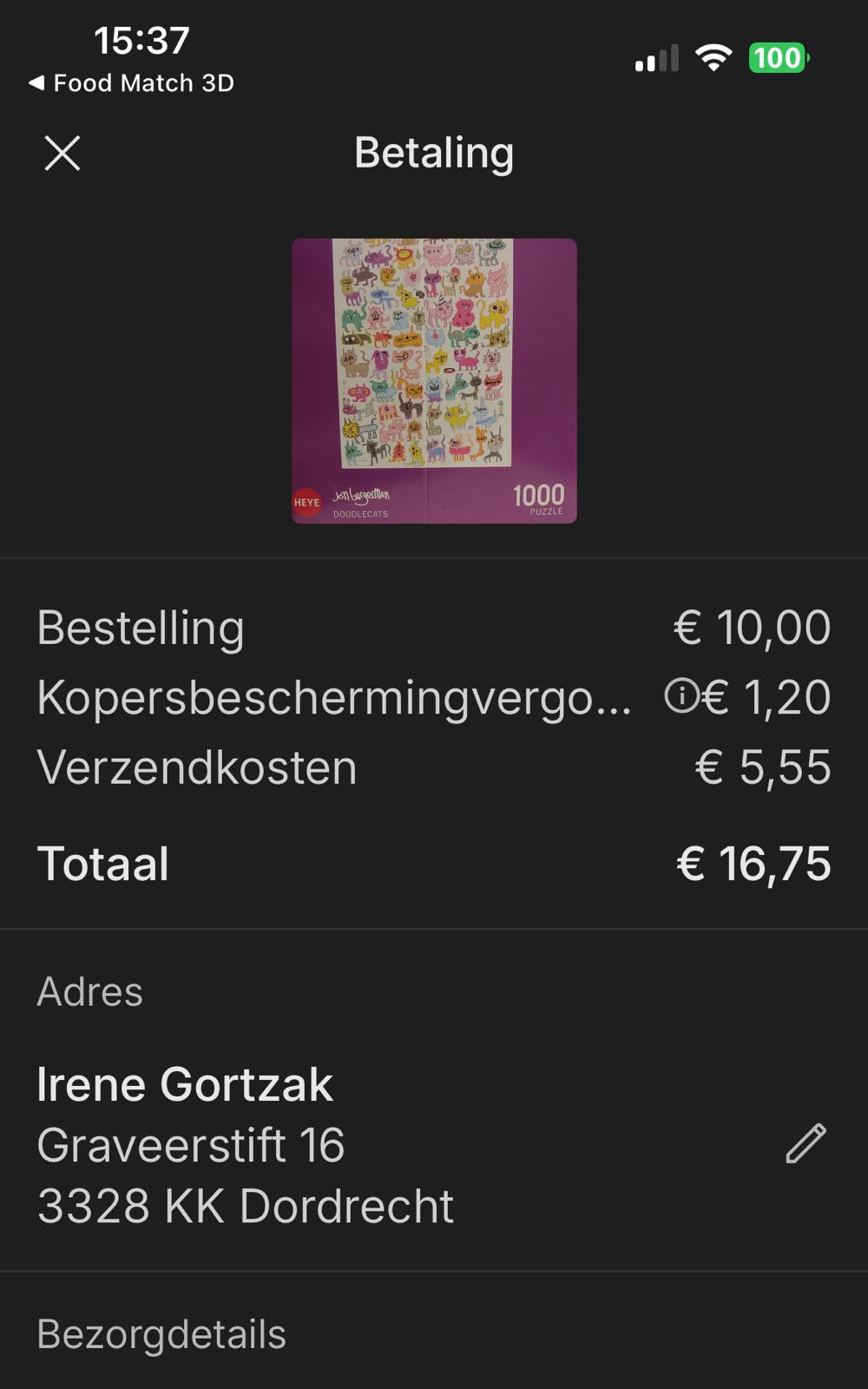Return to Food Match 3D app
This screenshot has height=1389, width=868.
132,83
